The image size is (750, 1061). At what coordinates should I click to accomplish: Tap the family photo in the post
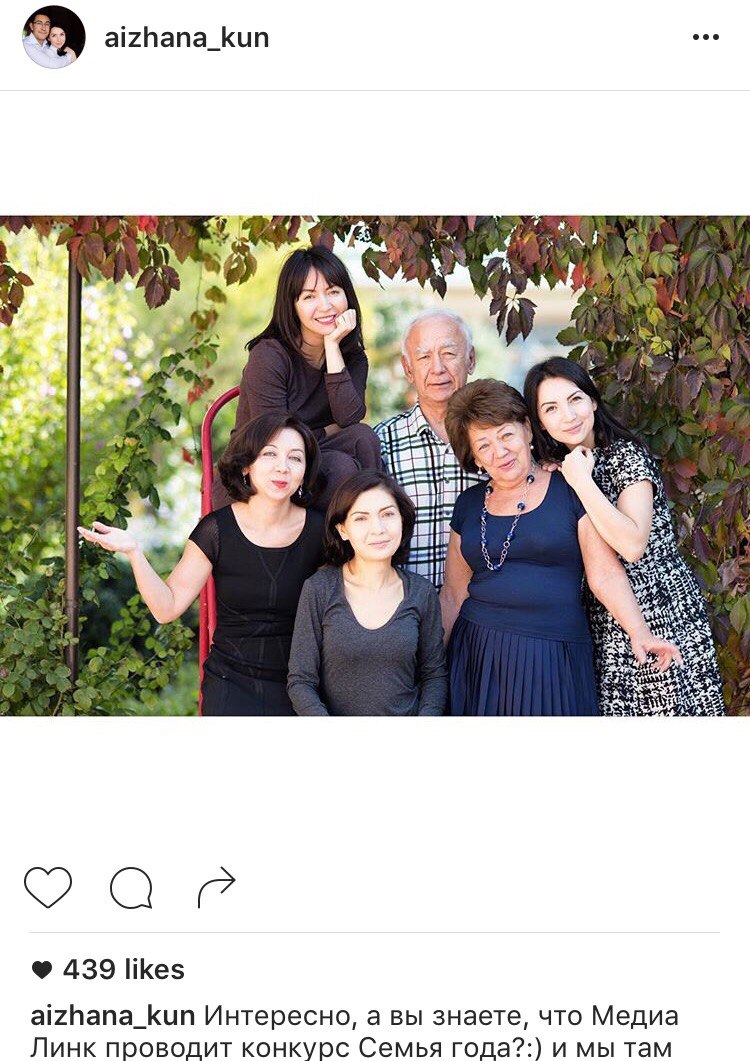pyautogui.click(x=375, y=465)
